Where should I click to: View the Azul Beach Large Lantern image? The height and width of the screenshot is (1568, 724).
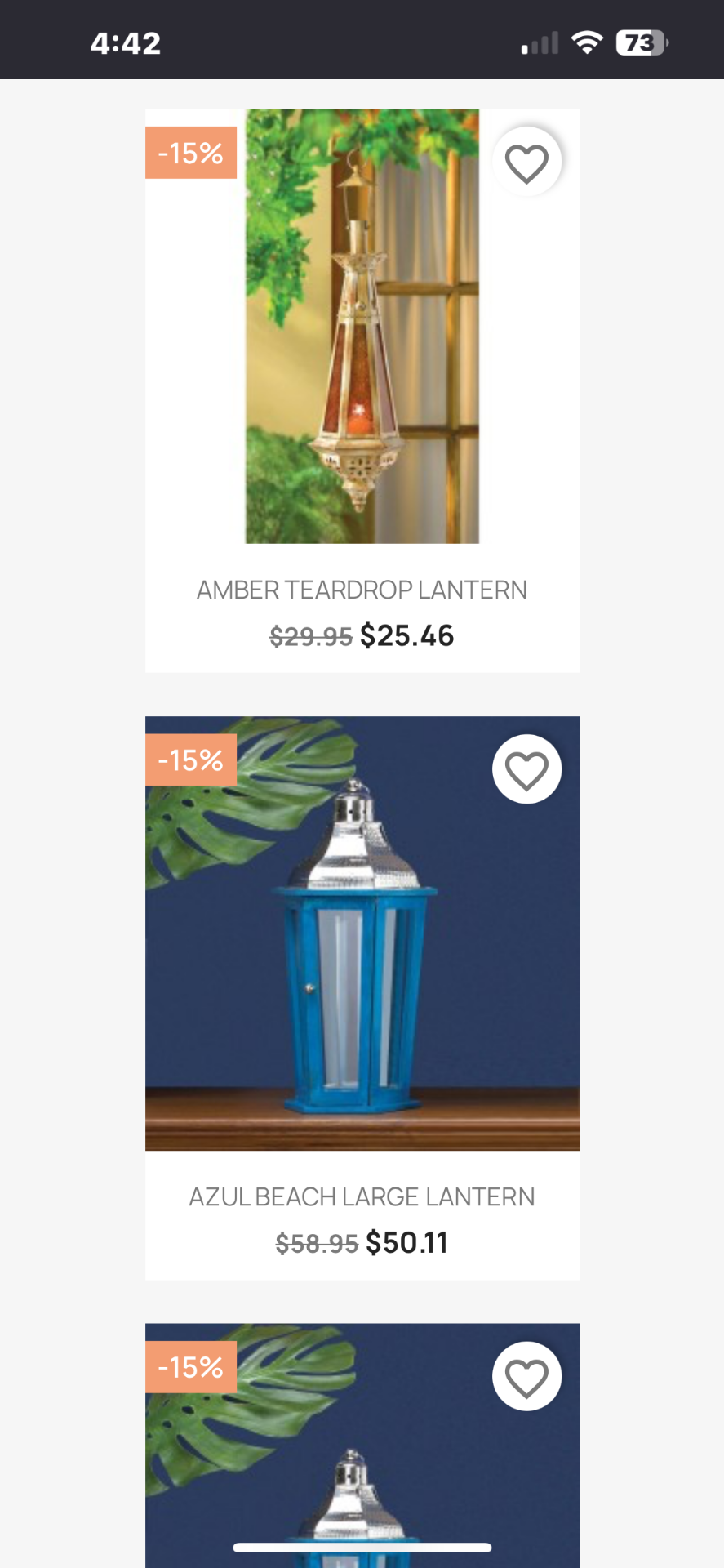click(x=362, y=933)
